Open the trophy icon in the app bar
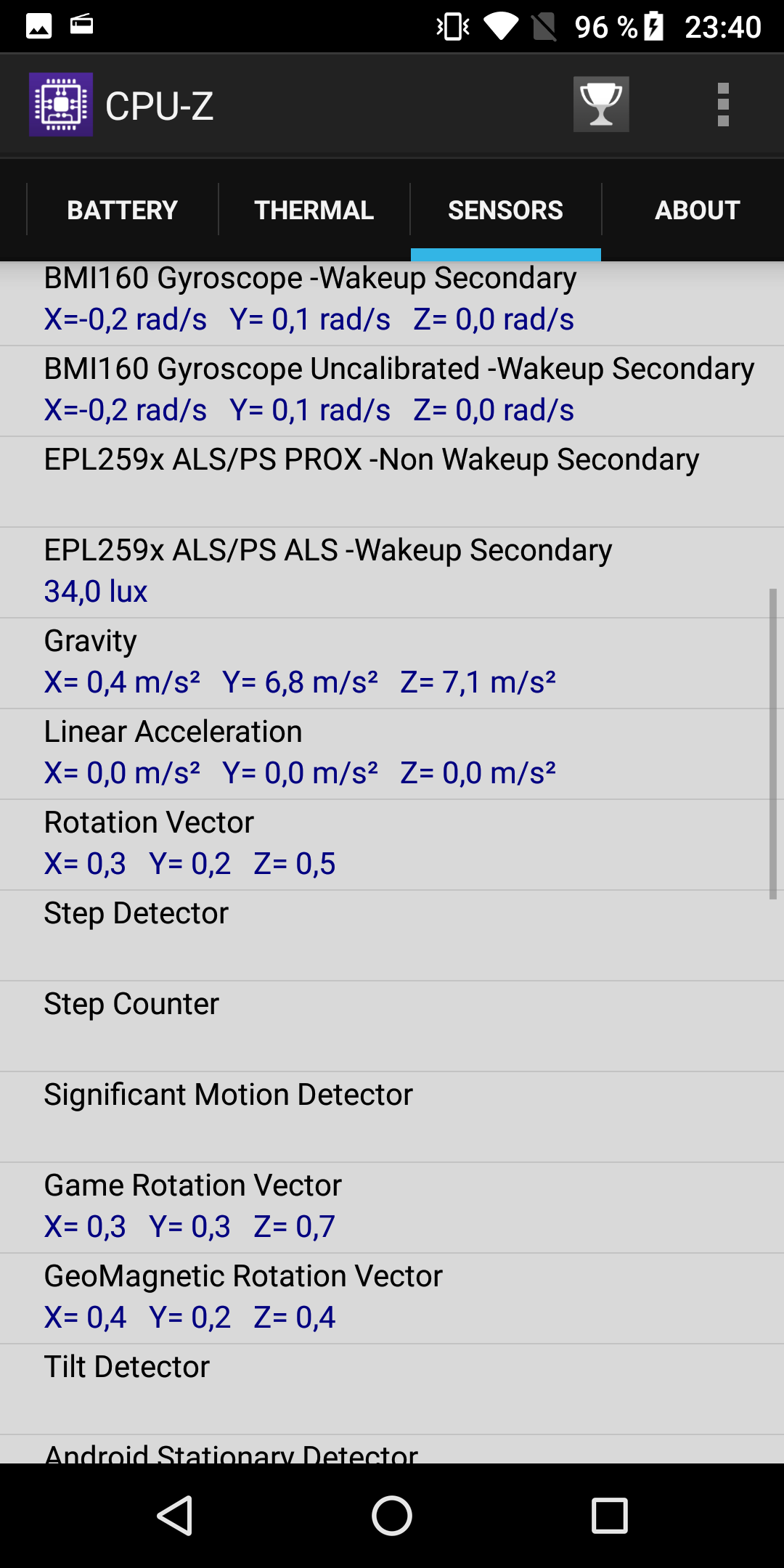 pyautogui.click(x=601, y=105)
